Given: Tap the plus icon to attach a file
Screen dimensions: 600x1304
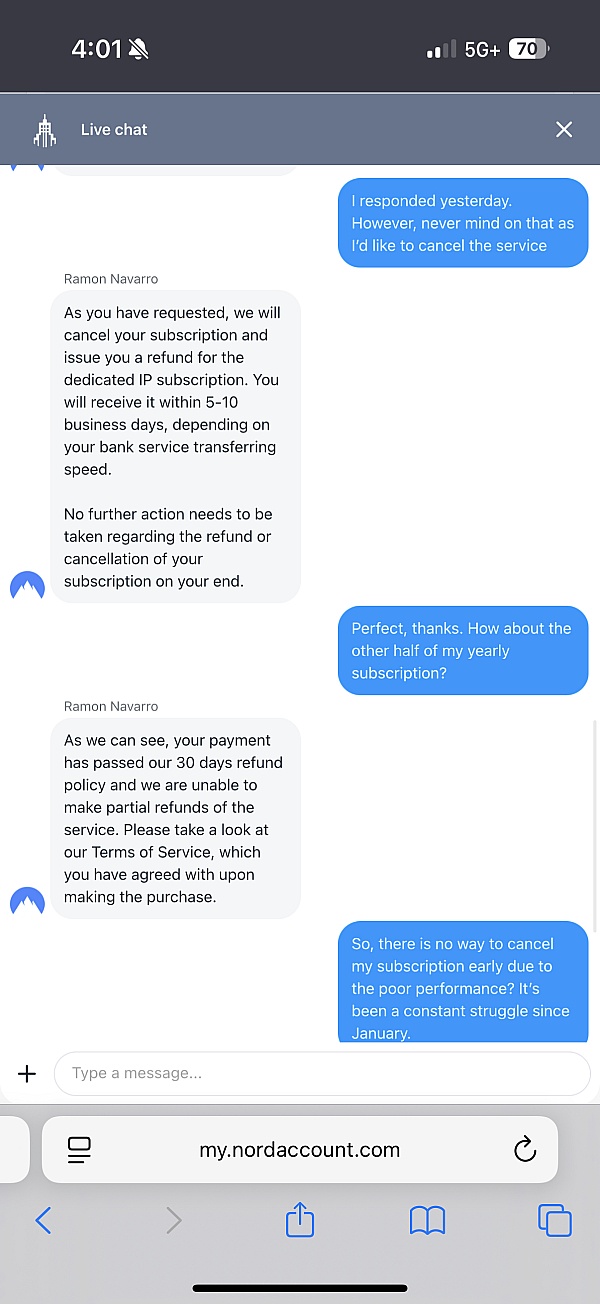Looking at the screenshot, I should point(27,1073).
